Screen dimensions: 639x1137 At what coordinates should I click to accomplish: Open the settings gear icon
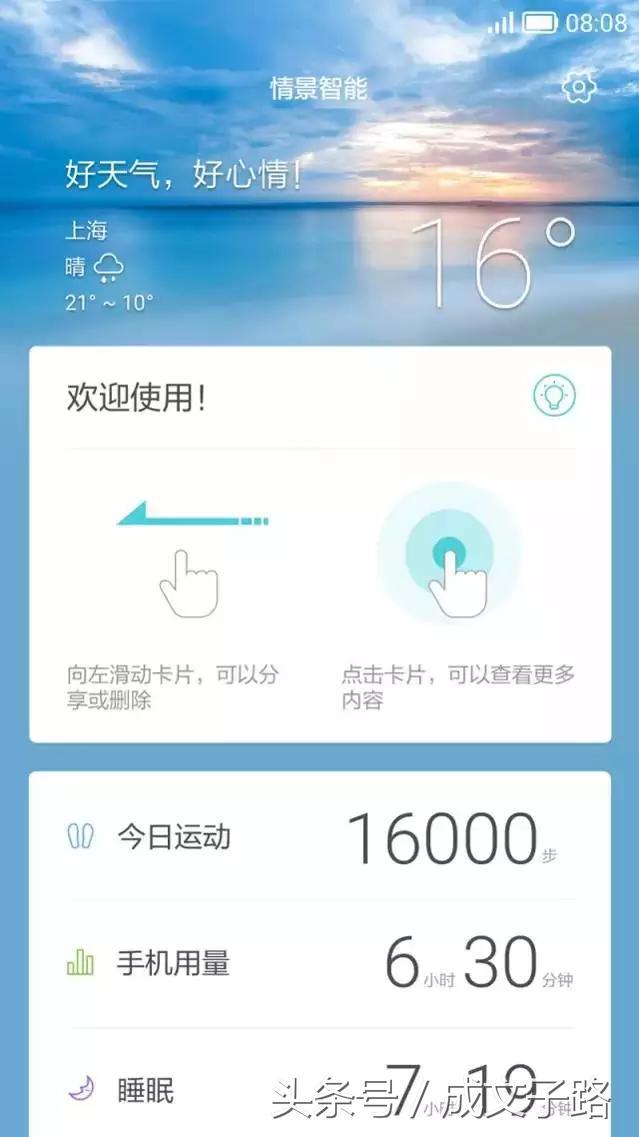coord(578,88)
